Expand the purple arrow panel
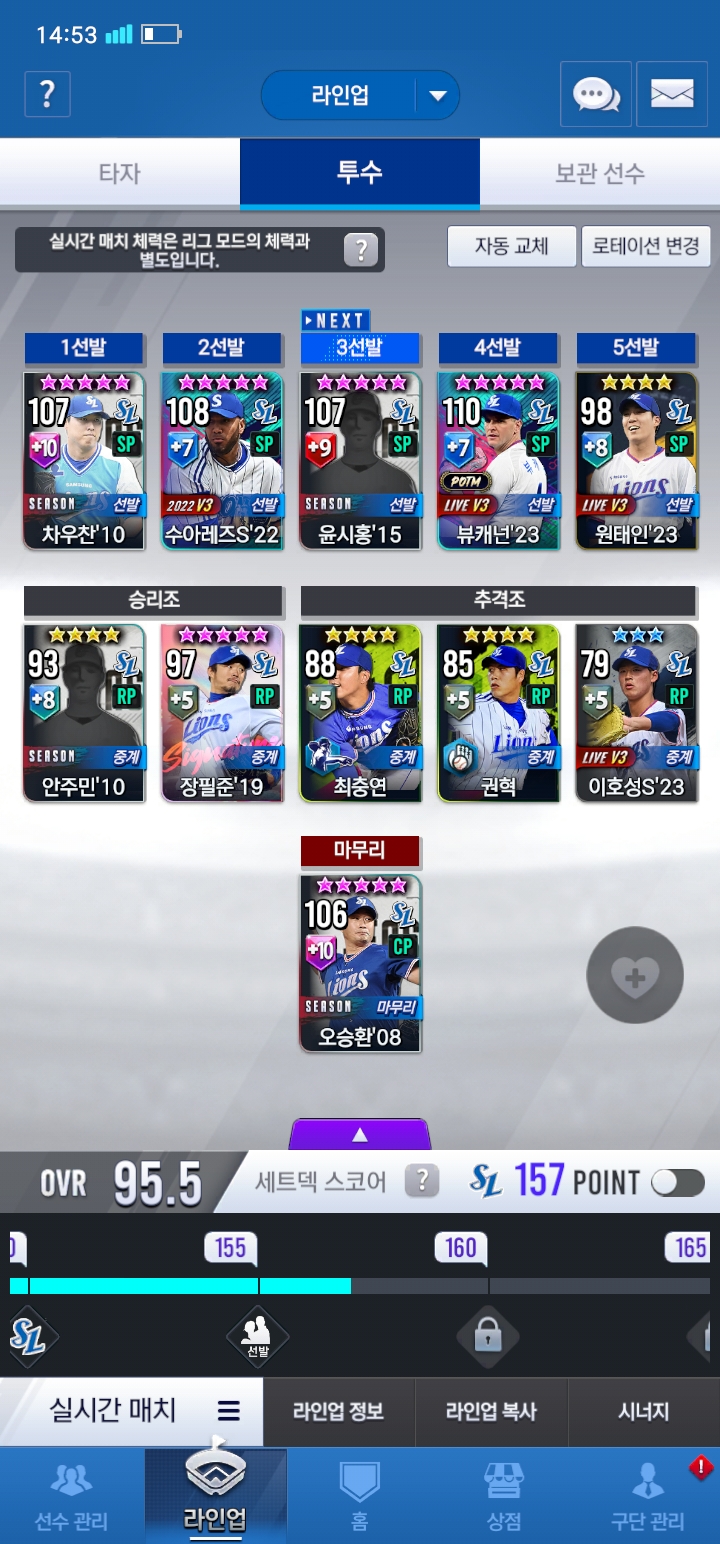The height and width of the screenshot is (1544, 720). click(x=360, y=1135)
